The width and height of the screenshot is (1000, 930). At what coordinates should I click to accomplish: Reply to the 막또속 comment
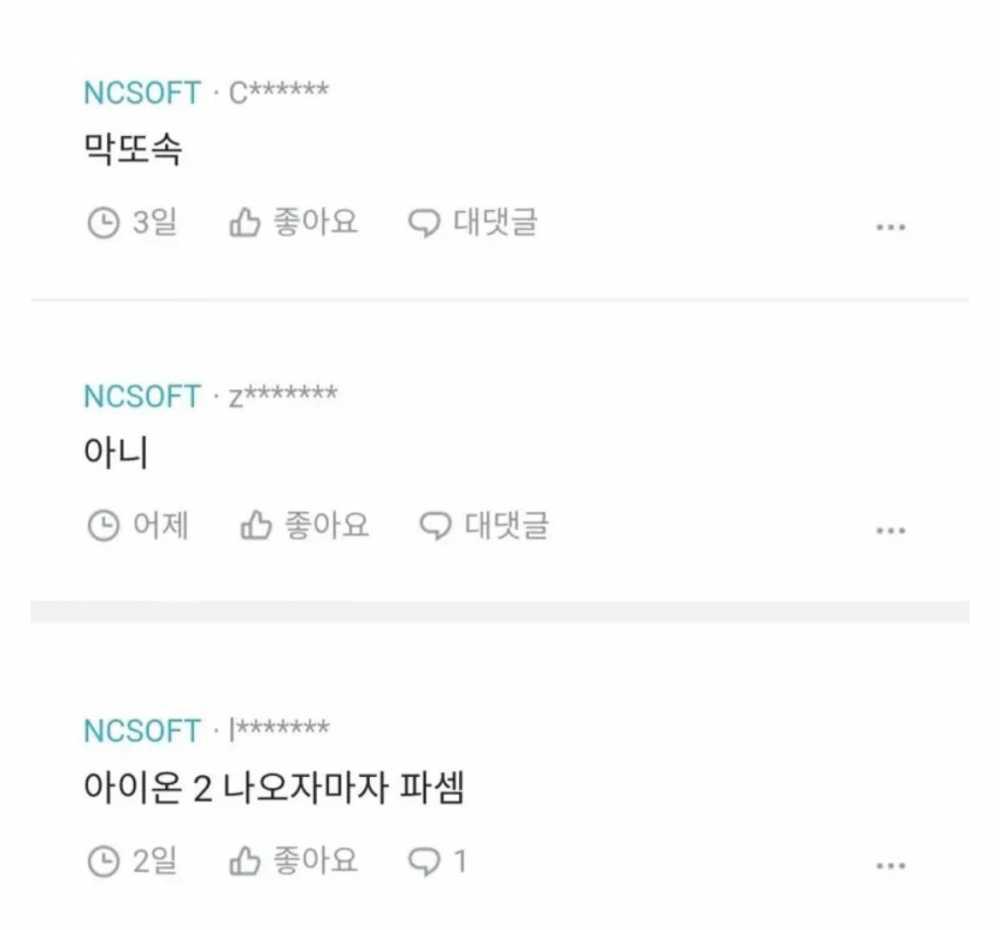[473, 222]
